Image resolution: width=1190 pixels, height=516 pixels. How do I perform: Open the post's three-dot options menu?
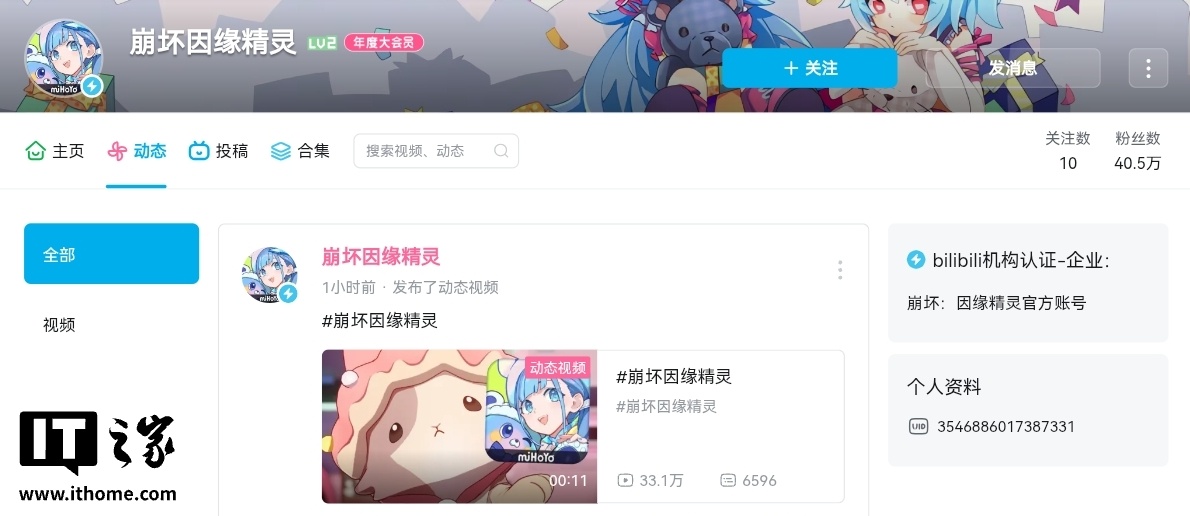pos(839,270)
